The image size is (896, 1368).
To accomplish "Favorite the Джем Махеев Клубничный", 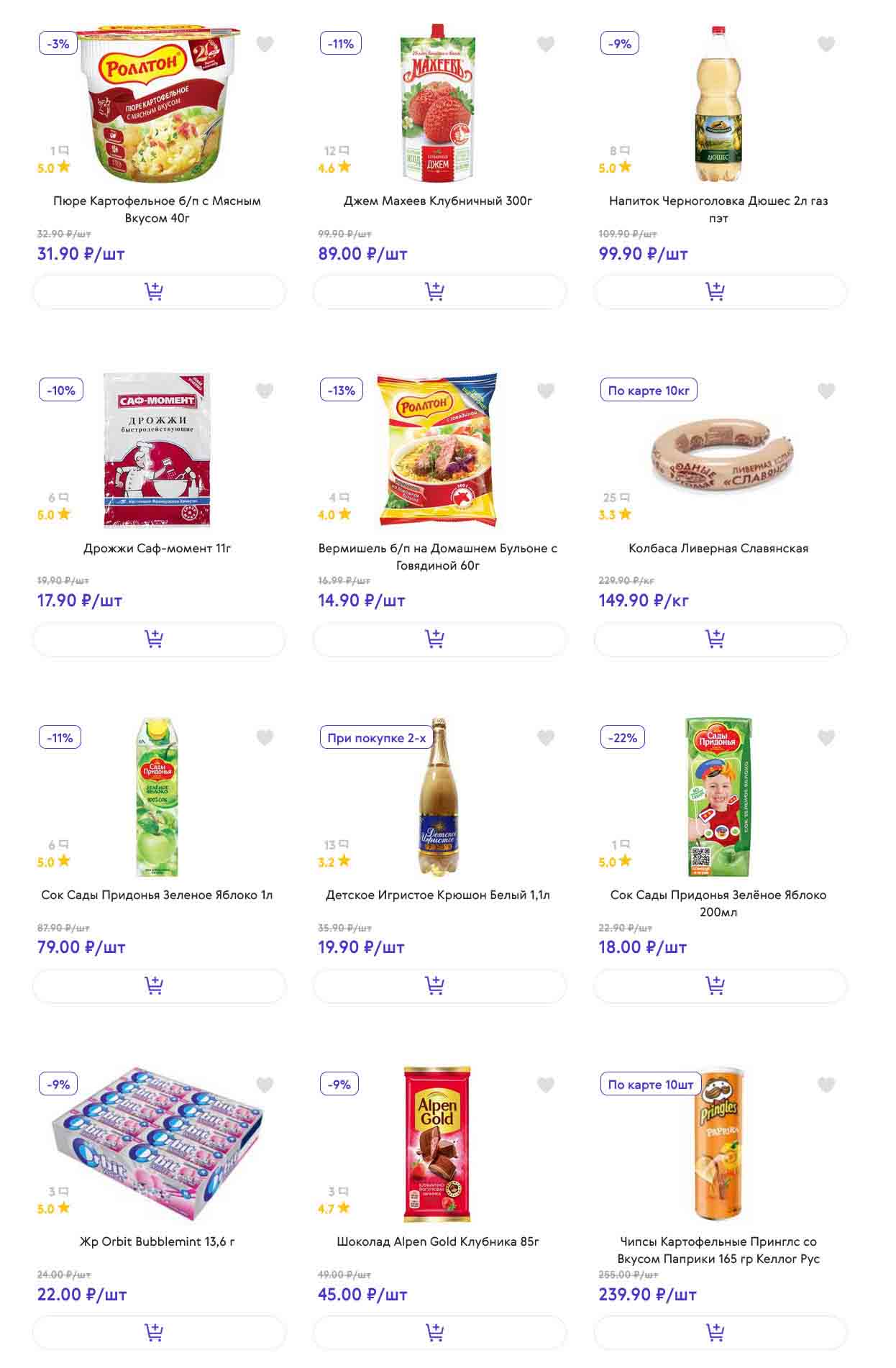I will (546, 45).
